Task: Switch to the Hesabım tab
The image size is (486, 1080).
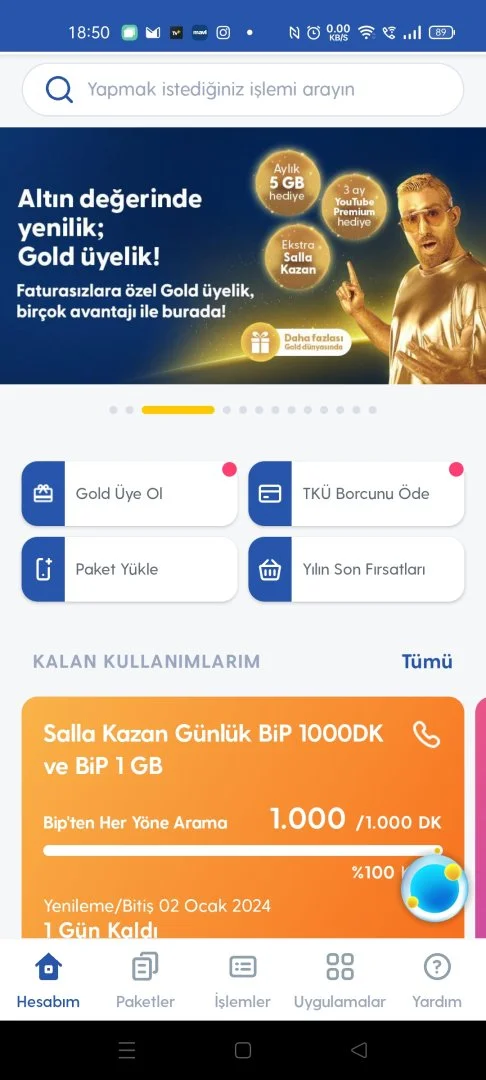Action: point(48,980)
